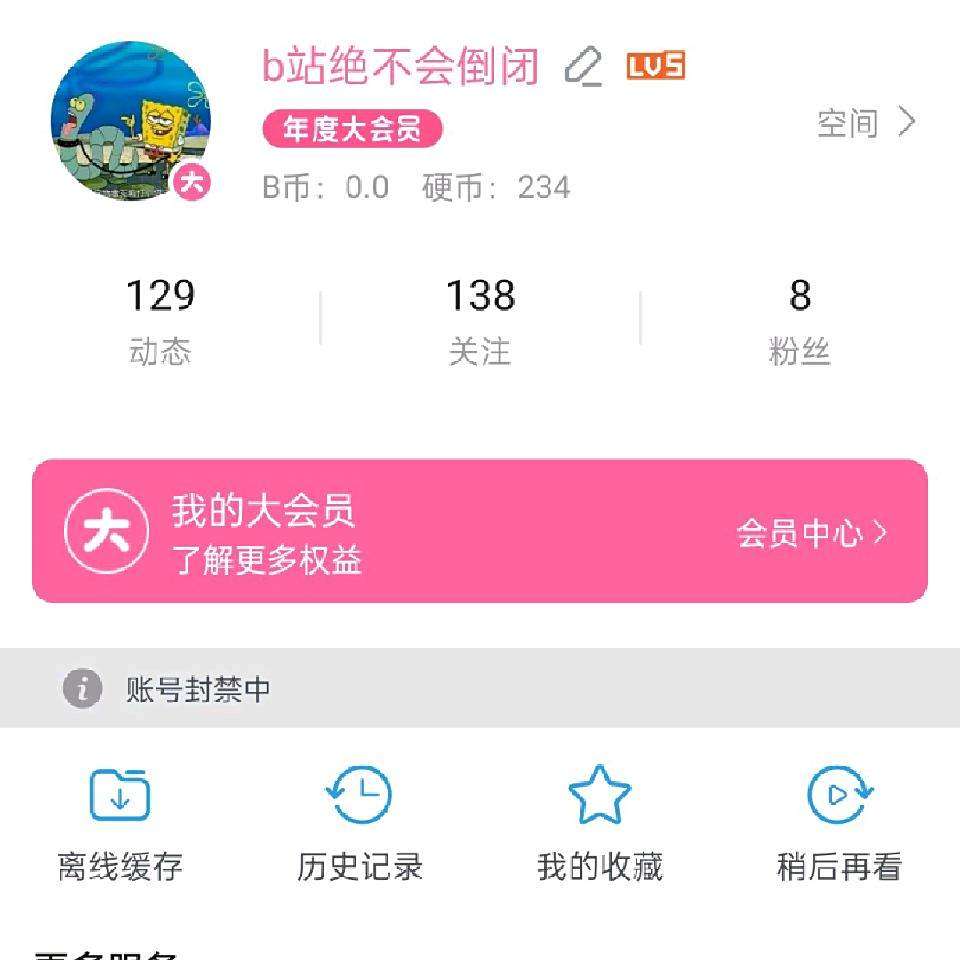This screenshot has width=960, height=960.
Task: Tap the 年度大会员 badge
Action: [x=351, y=129]
